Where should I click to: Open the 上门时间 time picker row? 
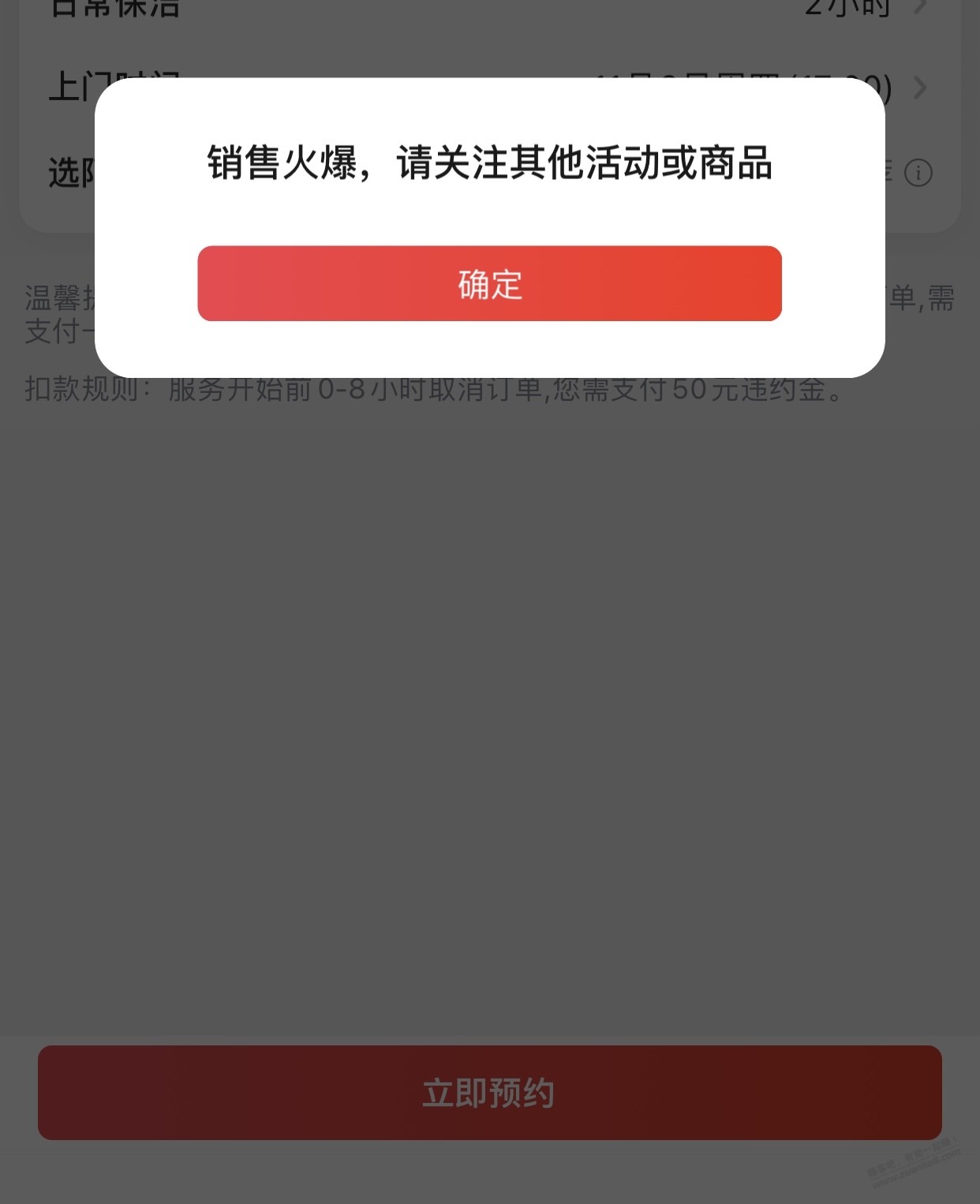click(x=918, y=87)
